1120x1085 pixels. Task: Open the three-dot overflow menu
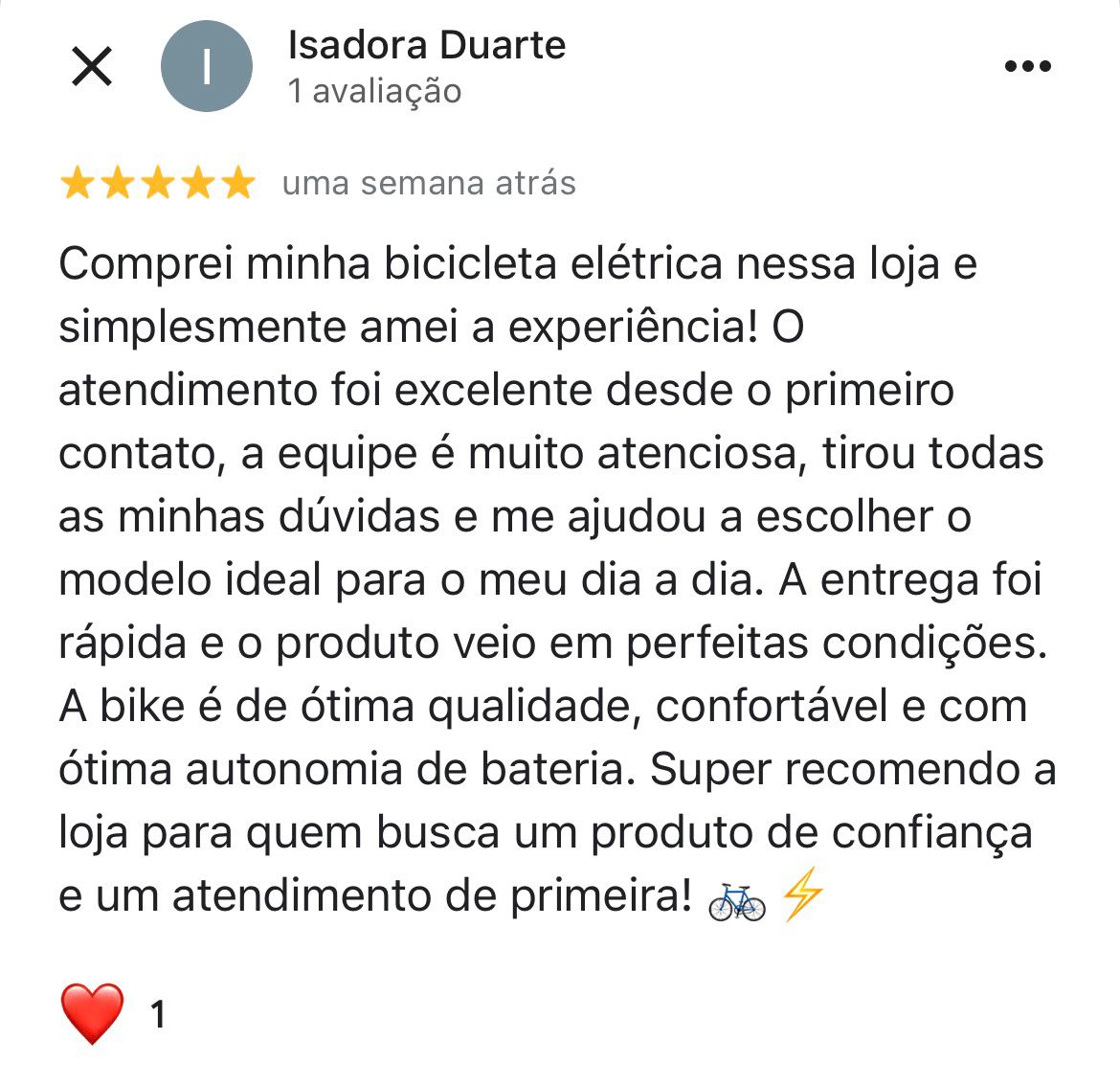(x=1027, y=66)
